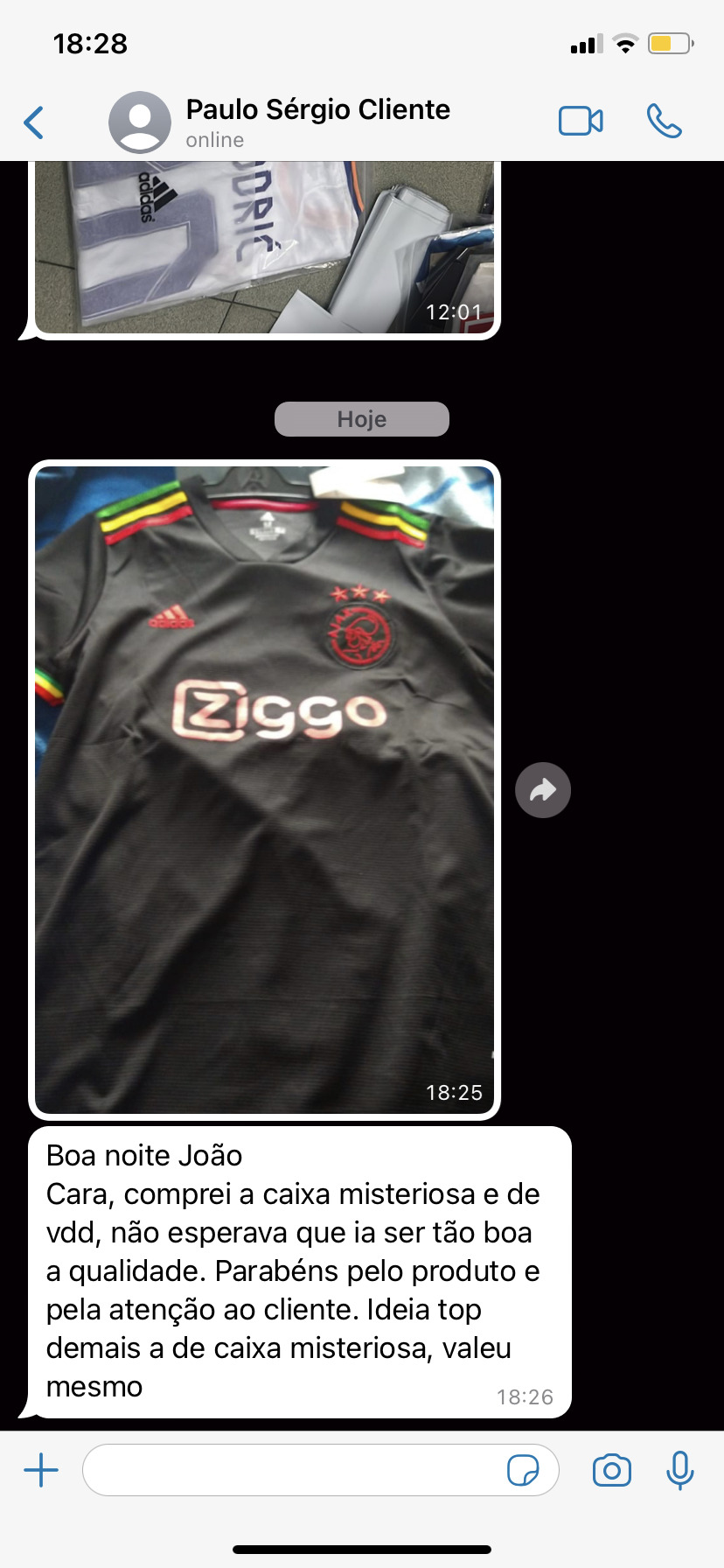Viewport: 724px width, 1568px height.
Task: Open the black Ziggo jersey photo
Action: click(x=265, y=790)
